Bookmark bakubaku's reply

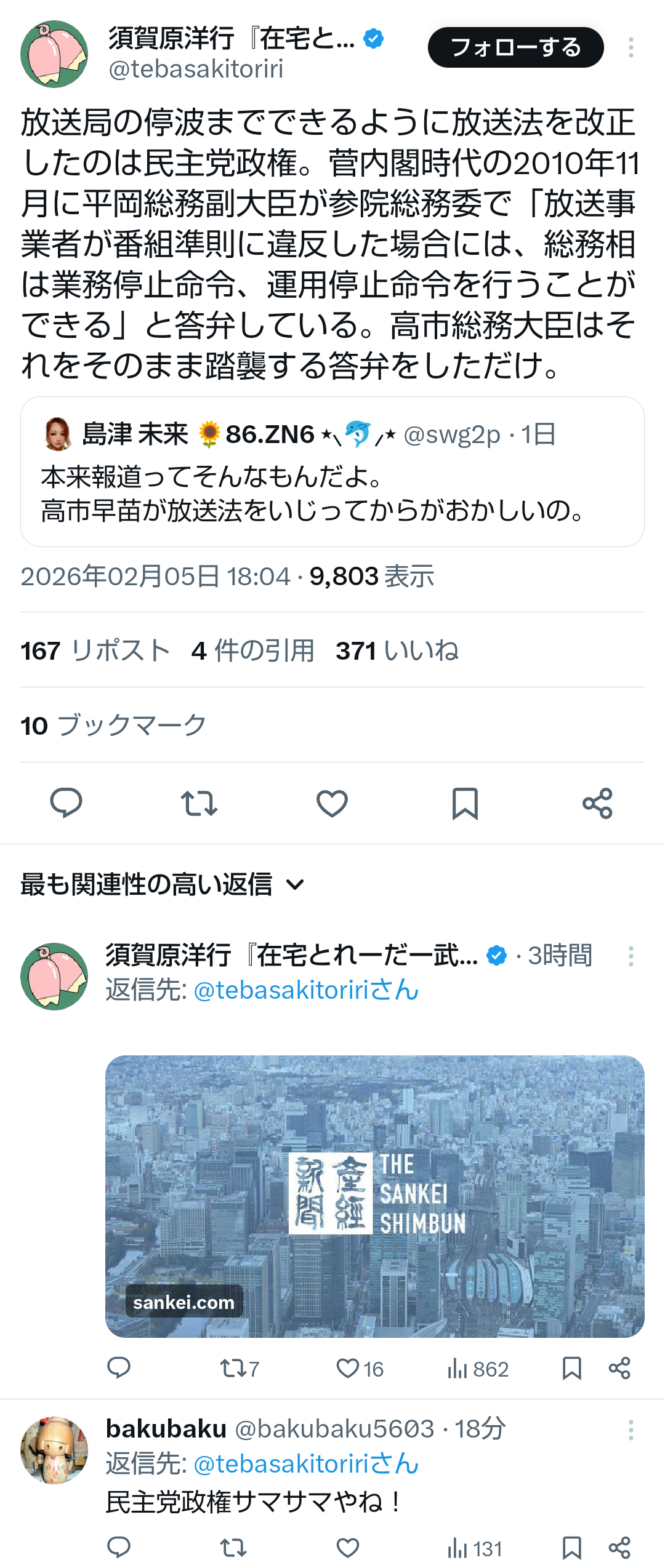point(571,1547)
